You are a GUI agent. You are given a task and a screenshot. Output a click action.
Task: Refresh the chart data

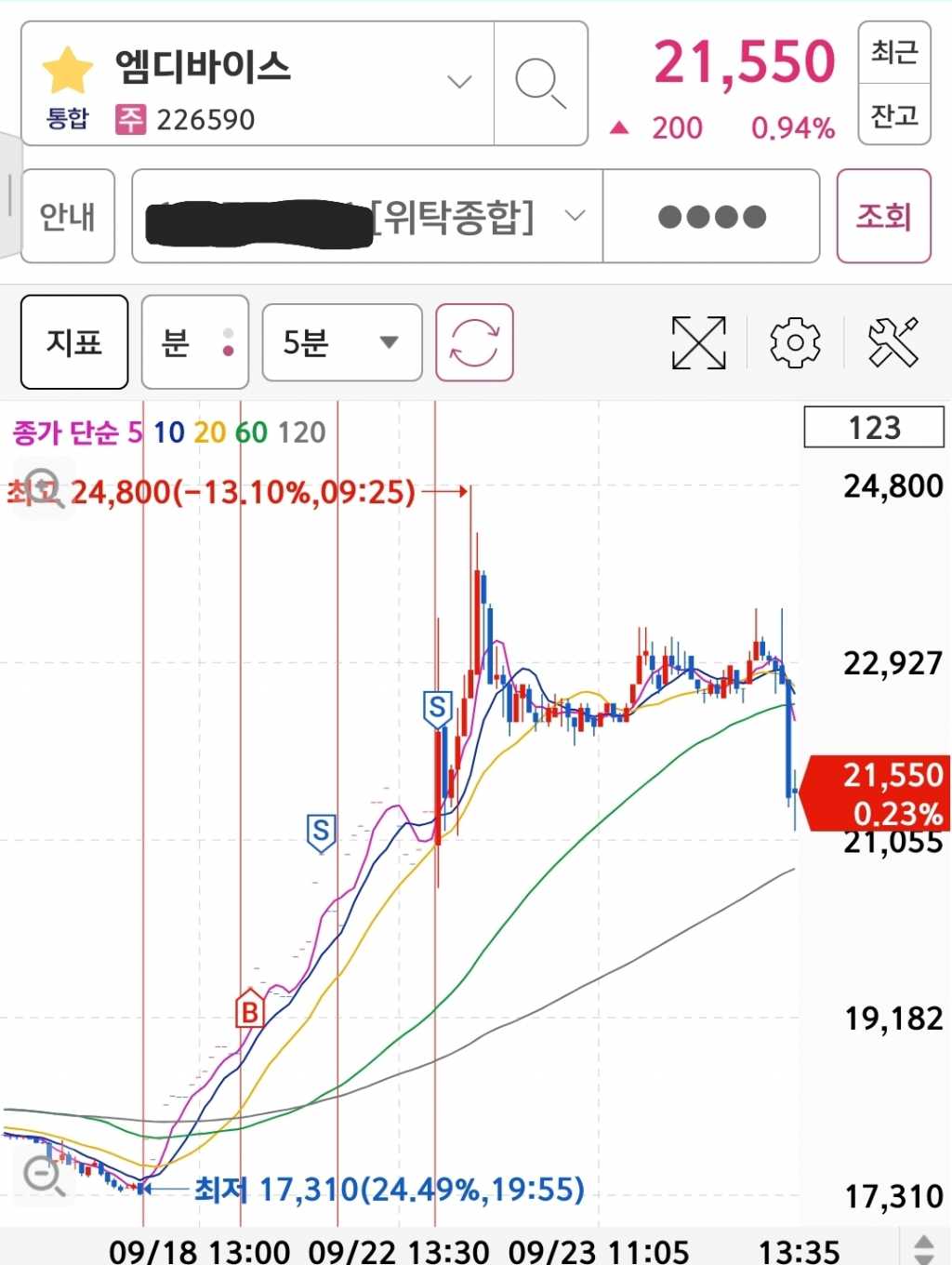474,342
